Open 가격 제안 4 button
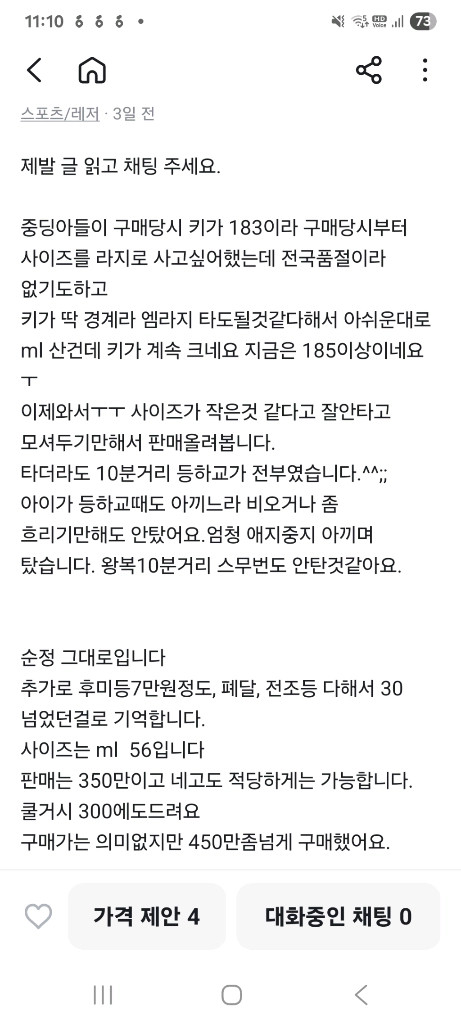Image resolution: width=461 pixels, height=1024 pixels. (146, 916)
